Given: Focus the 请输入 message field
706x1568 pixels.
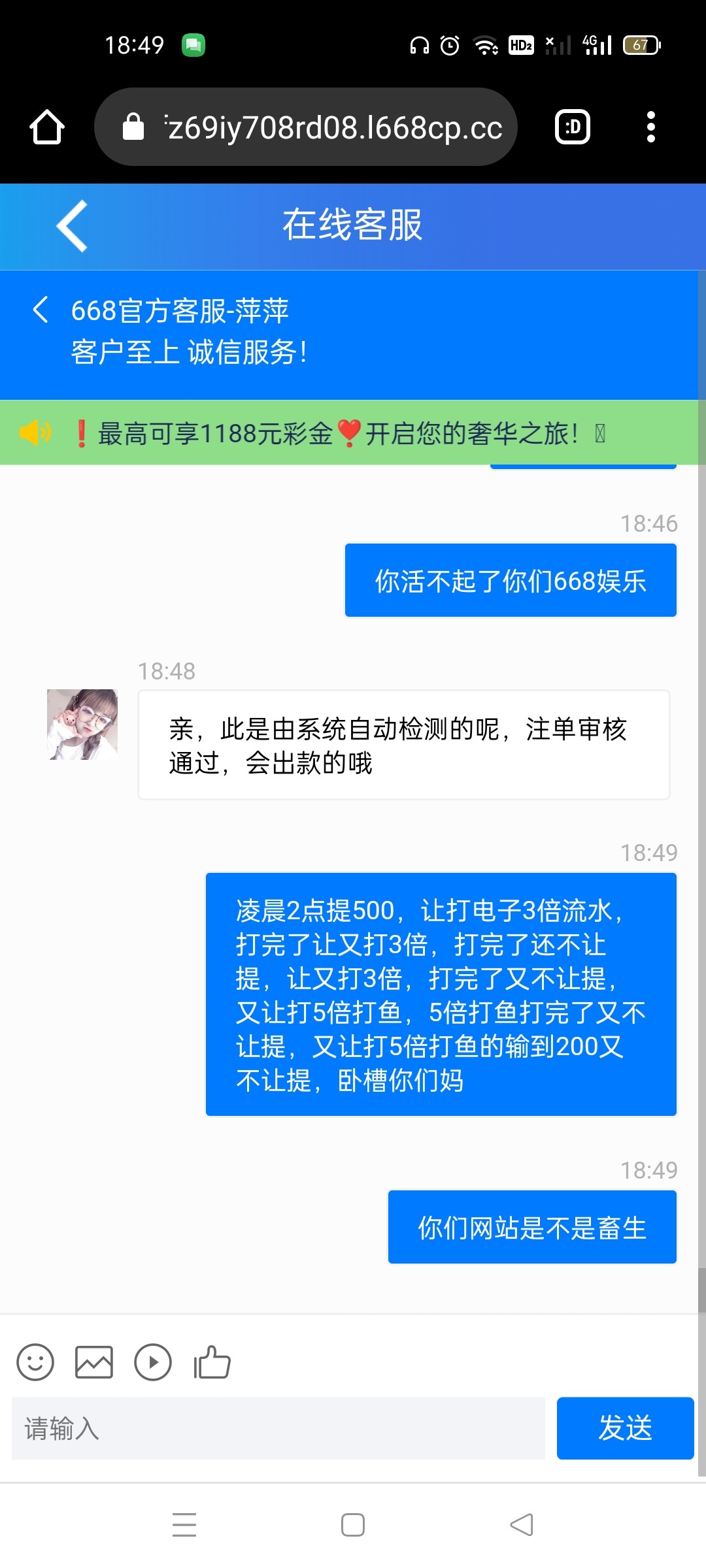Looking at the screenshot, I should (x=278, y=1428).
